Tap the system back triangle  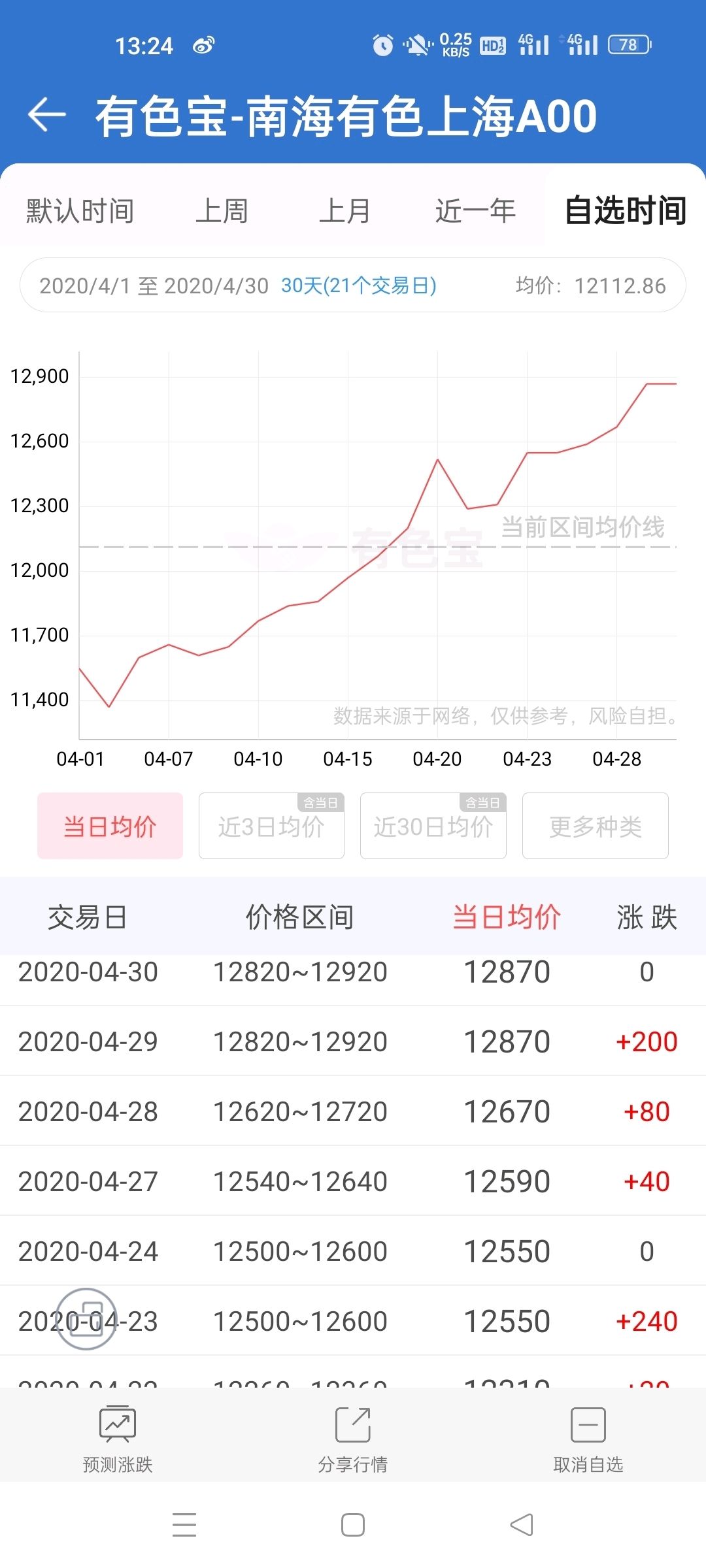click(522, 1525)
